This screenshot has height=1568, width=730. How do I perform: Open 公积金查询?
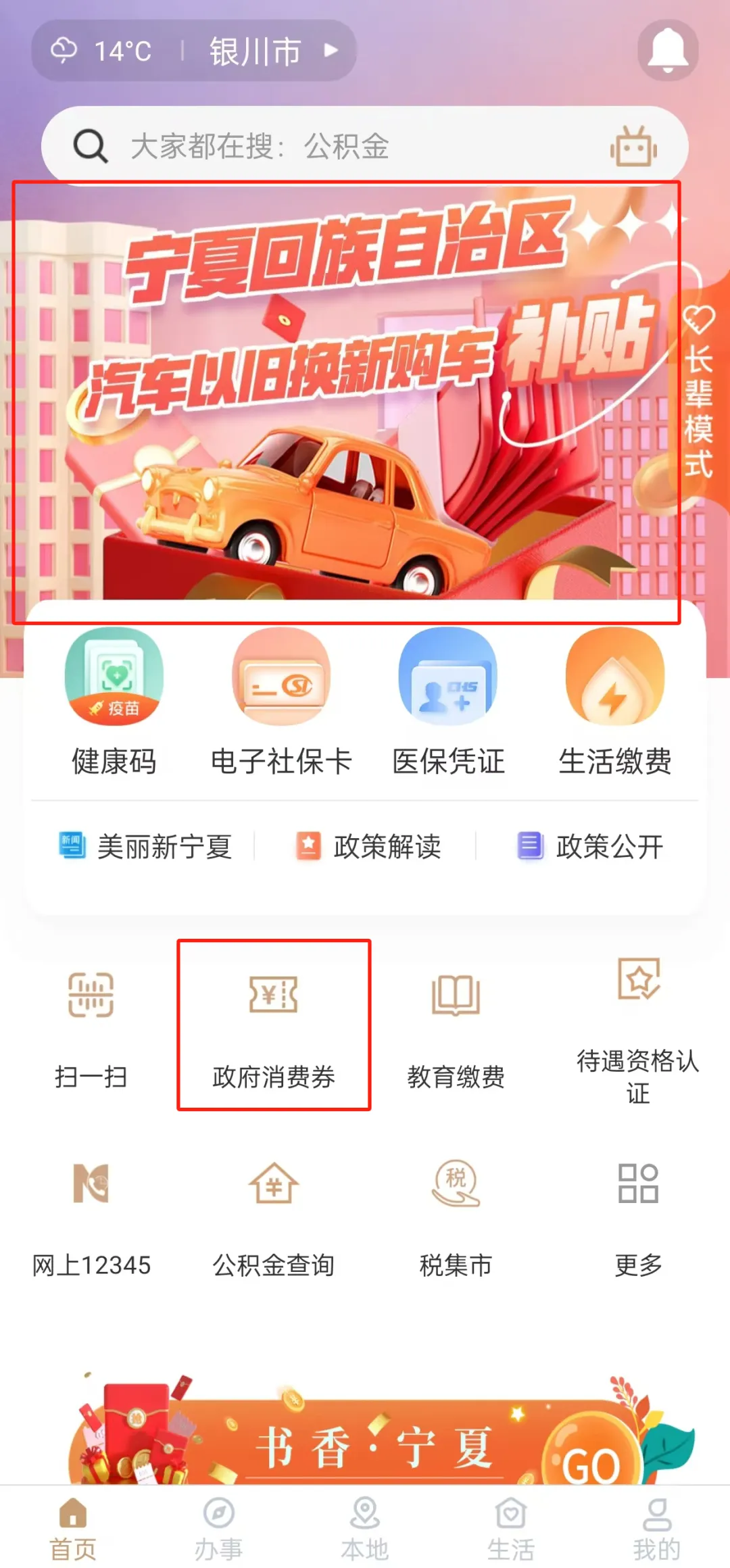click(x=274, y=1213)
